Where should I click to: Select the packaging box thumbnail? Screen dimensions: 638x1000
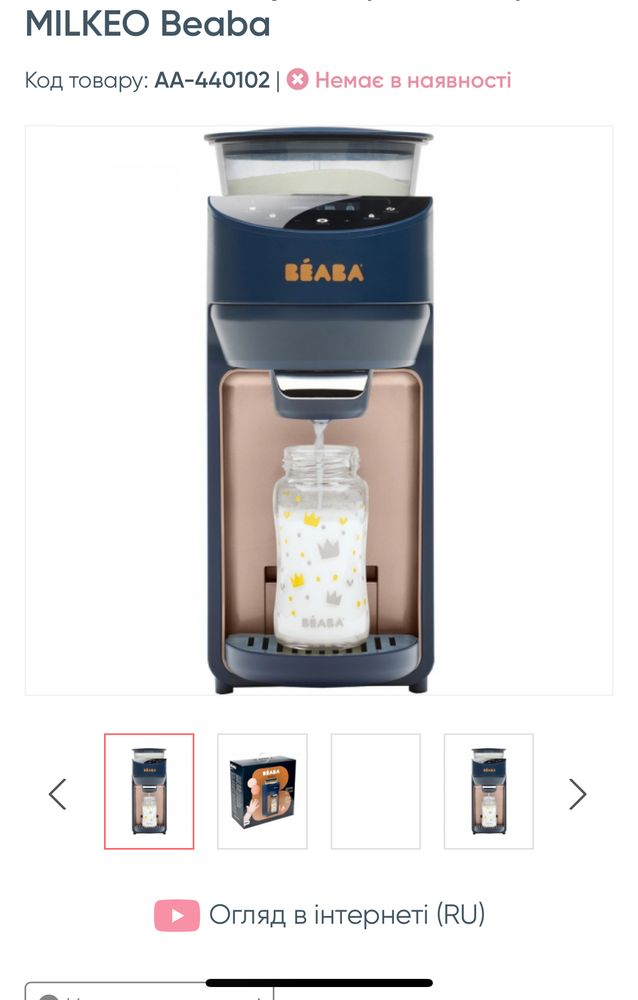click(262, 792)
